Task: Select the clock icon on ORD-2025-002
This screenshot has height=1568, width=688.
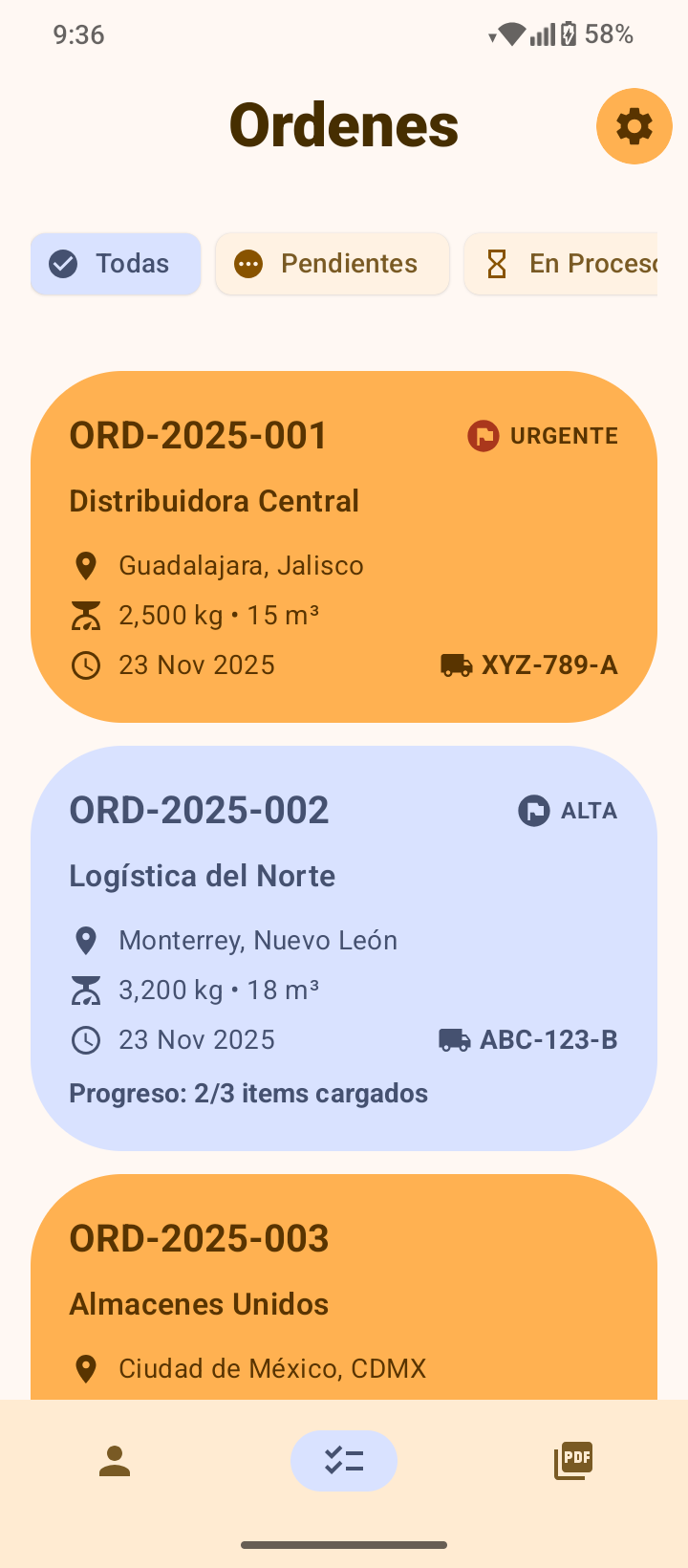Action: [85, 1039]
